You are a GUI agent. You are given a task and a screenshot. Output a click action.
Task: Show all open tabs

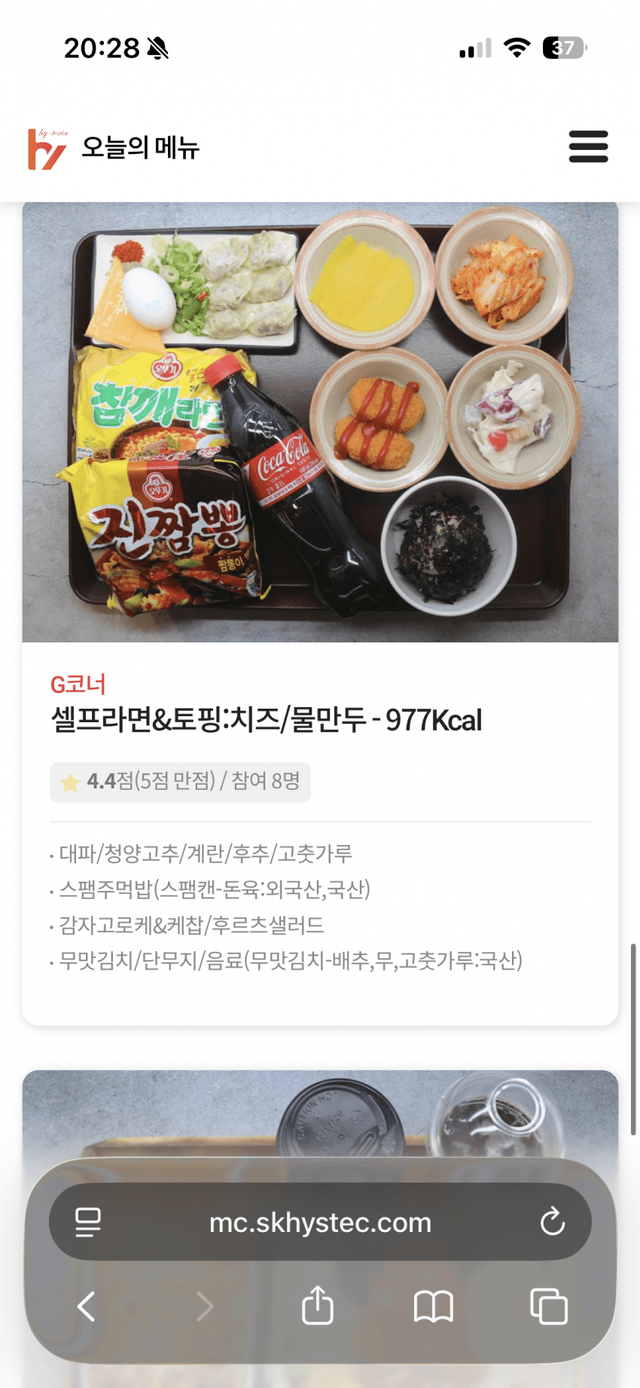548,1306
